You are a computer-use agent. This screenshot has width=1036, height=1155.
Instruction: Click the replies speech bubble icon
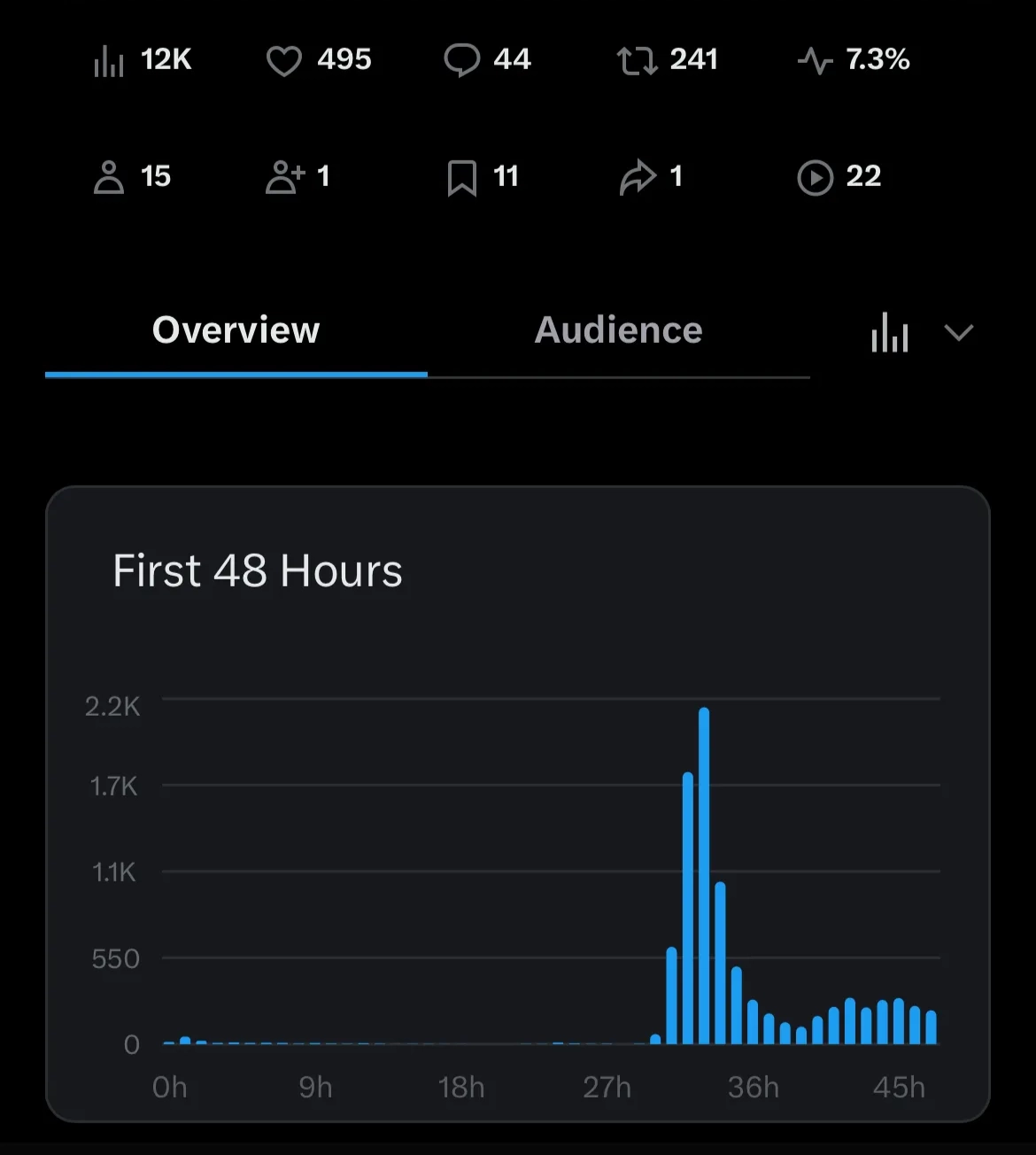tap(461, 60)
